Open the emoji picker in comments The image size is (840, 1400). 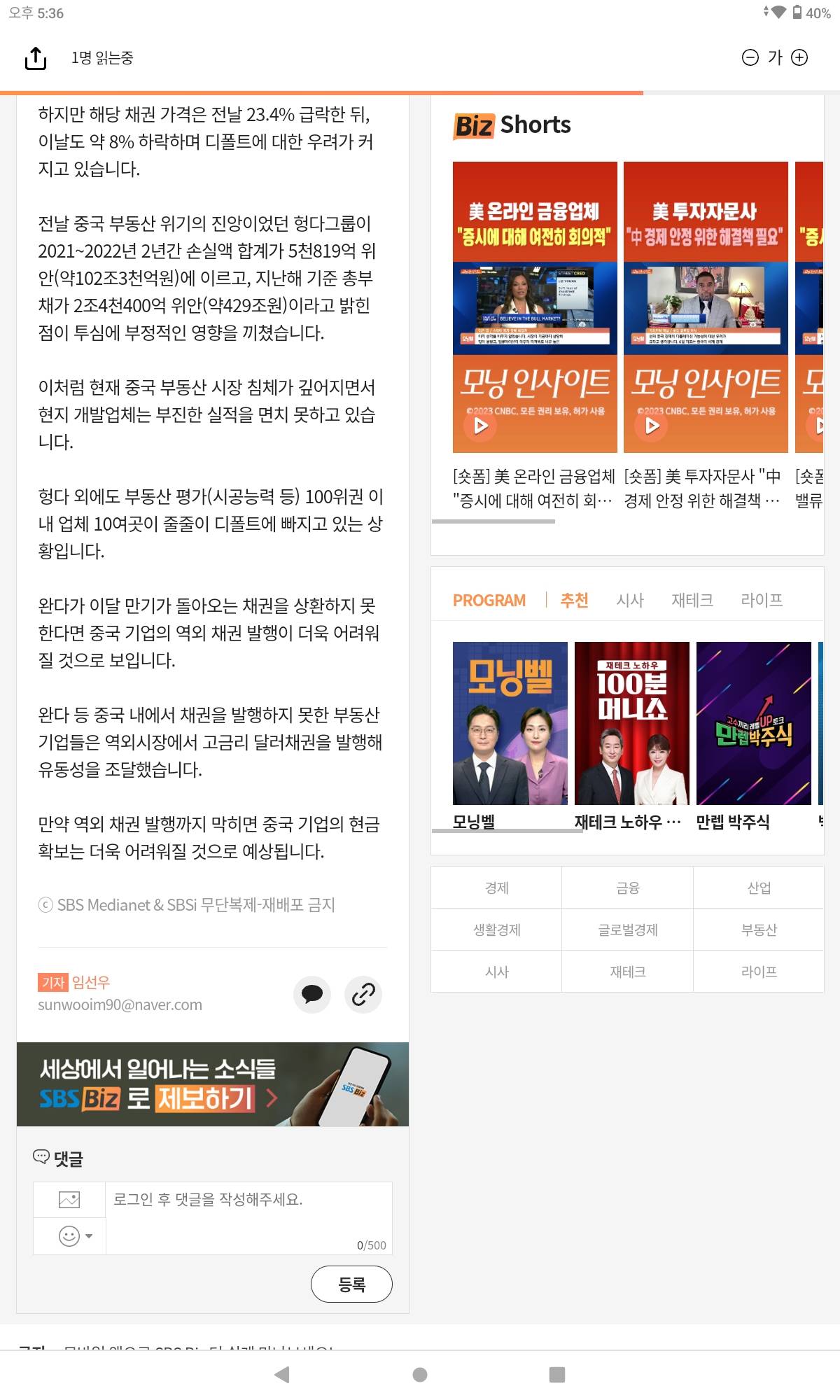click(x=75, y=1235)
